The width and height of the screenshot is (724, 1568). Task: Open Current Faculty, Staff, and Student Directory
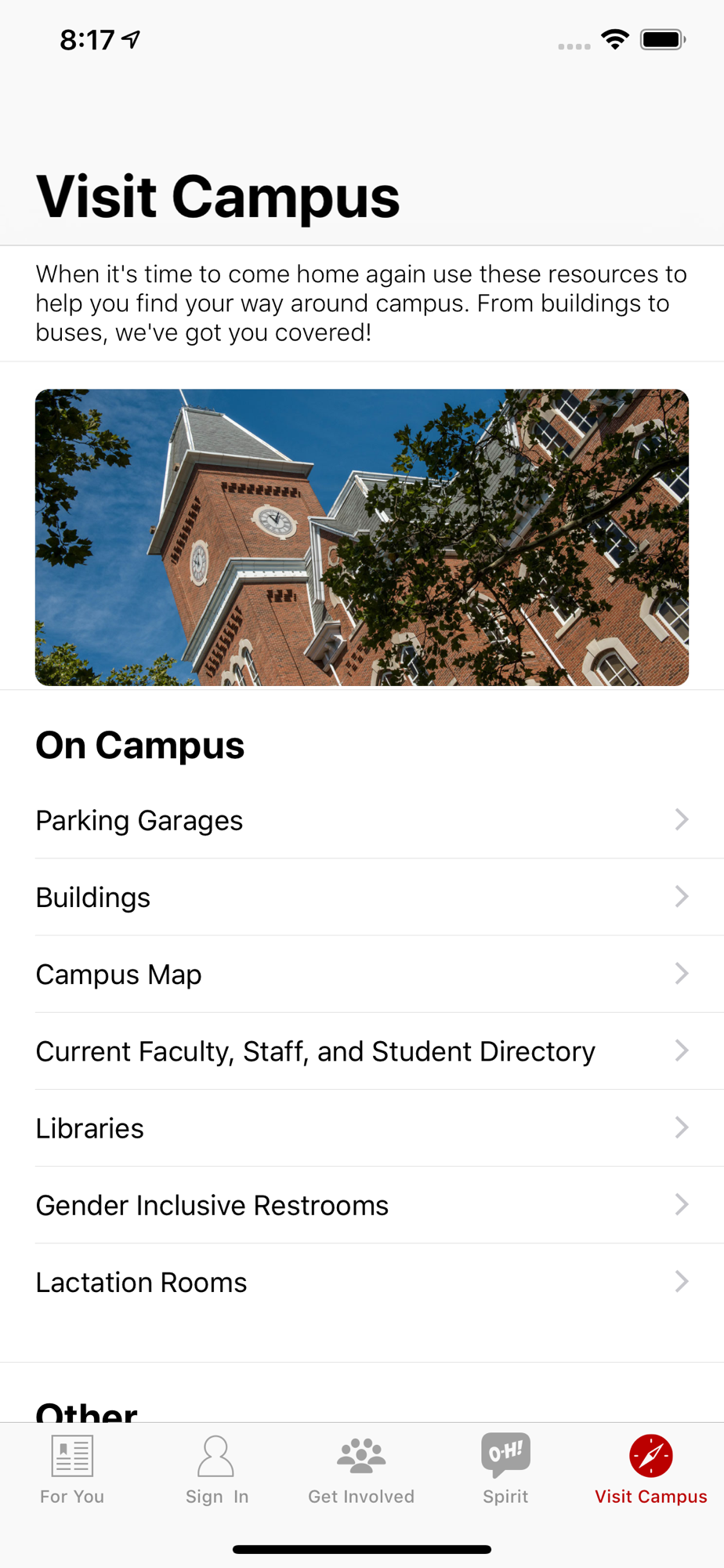pos(362,1051)
